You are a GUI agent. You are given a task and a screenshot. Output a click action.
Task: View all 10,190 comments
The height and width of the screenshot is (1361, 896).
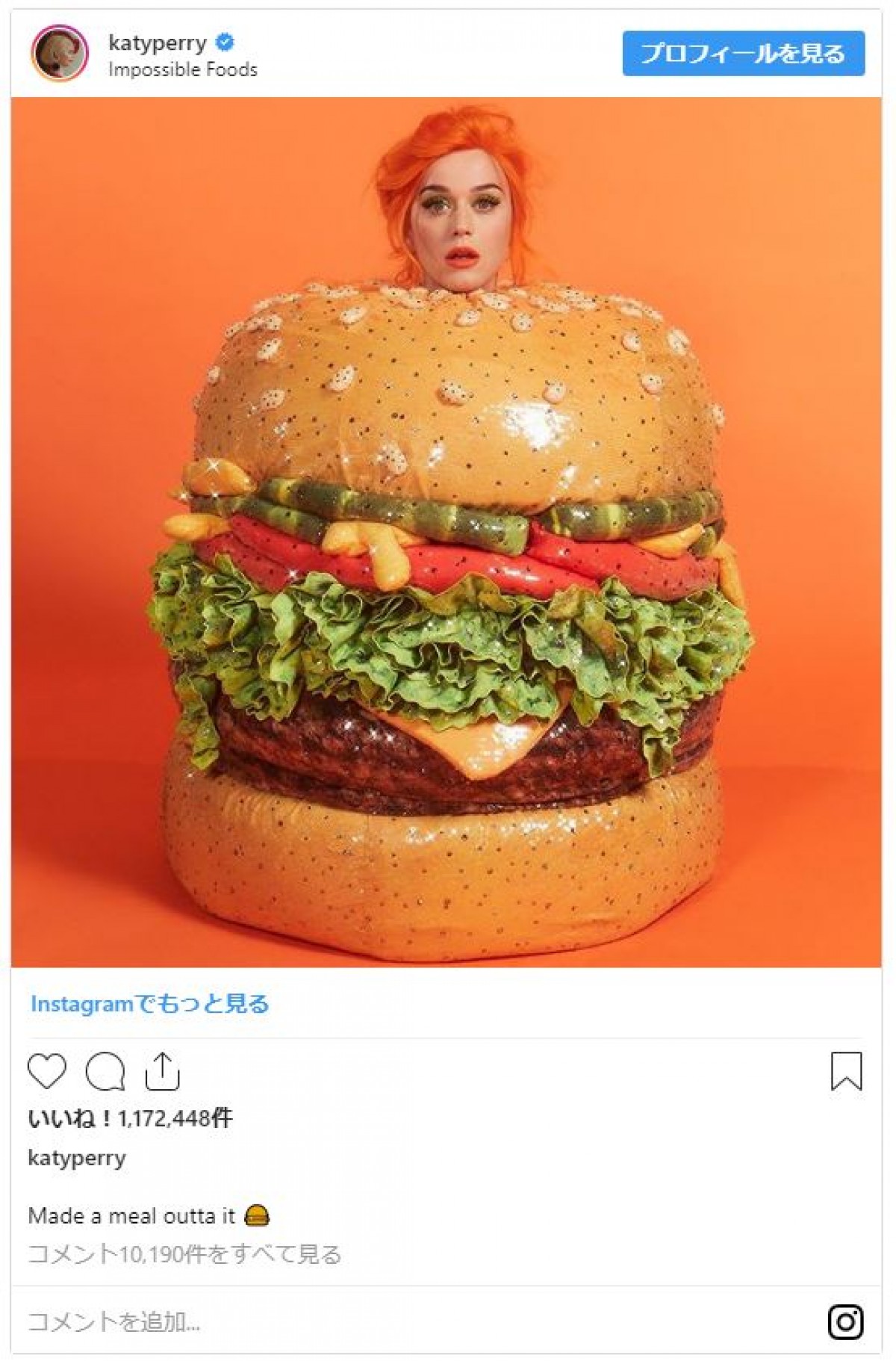tap(184, 1253)
